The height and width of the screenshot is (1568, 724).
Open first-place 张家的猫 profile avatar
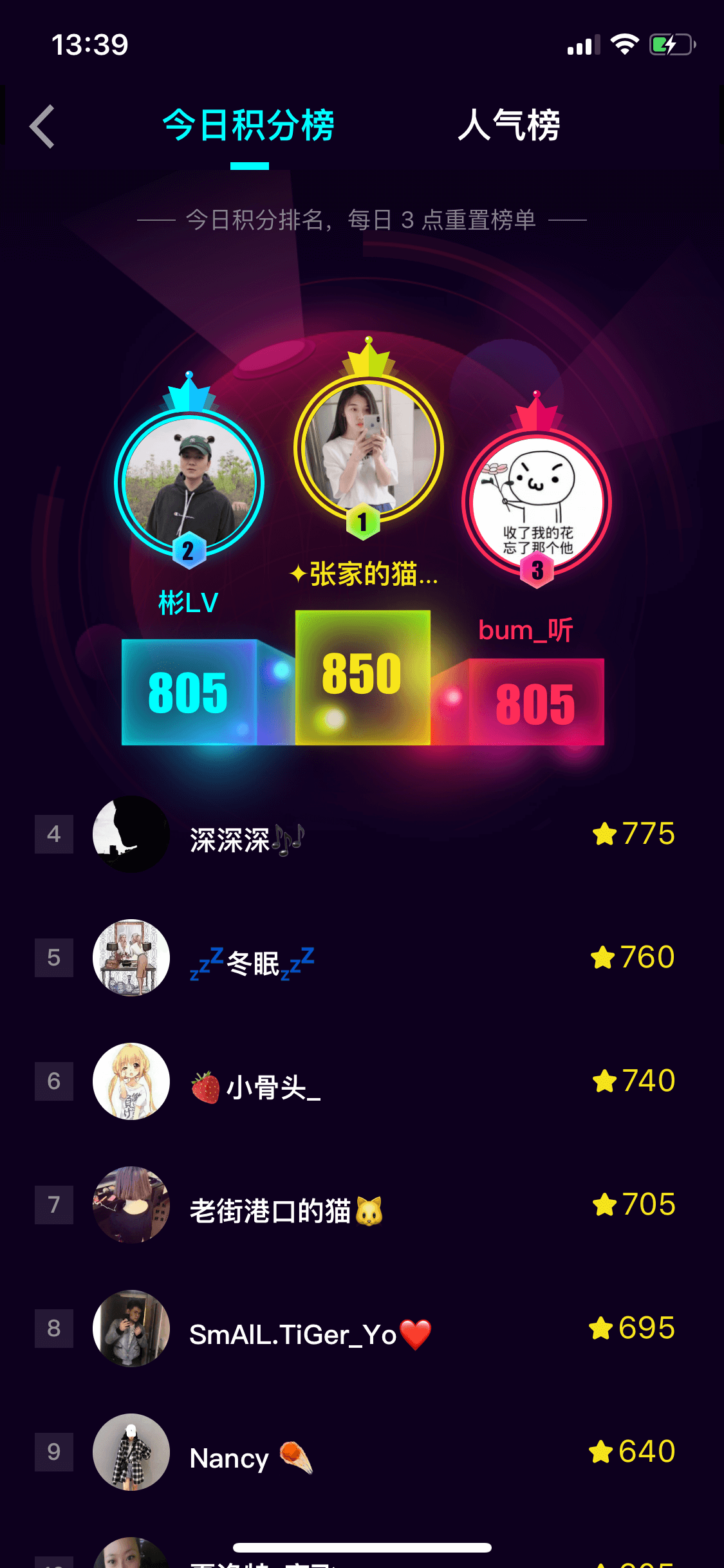point(369,447)
